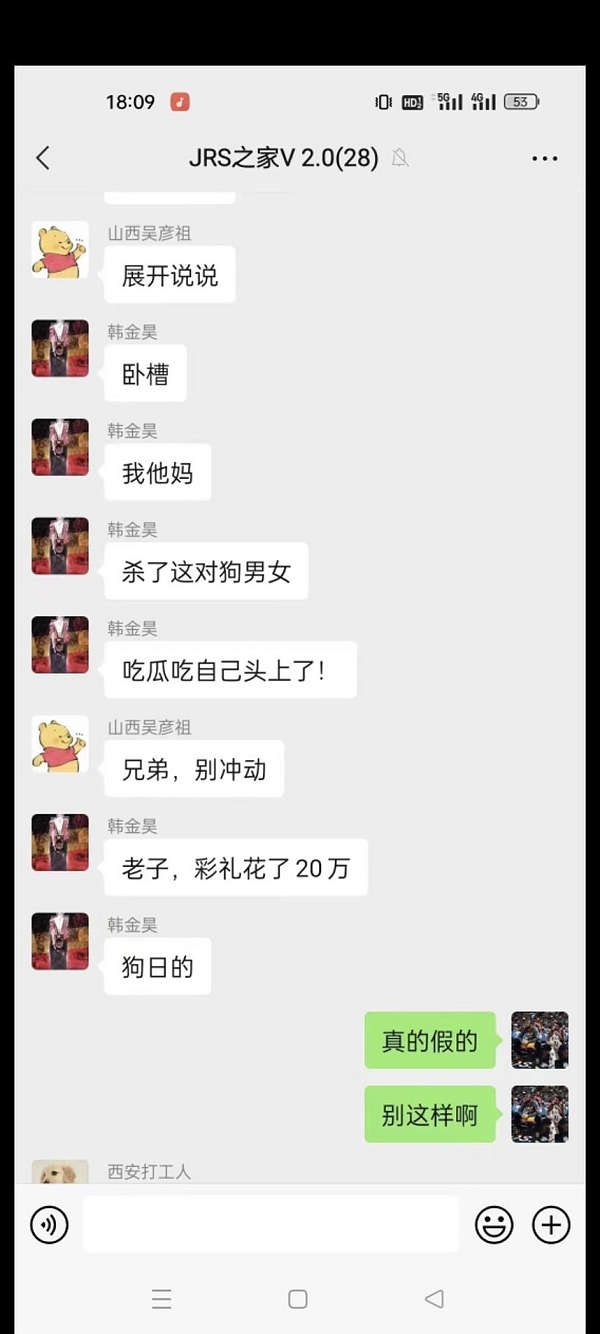Image resolution: width=600 pixels, height=1334 pixels.
Task: Open the group chat overflow menu
Action: 545,158
